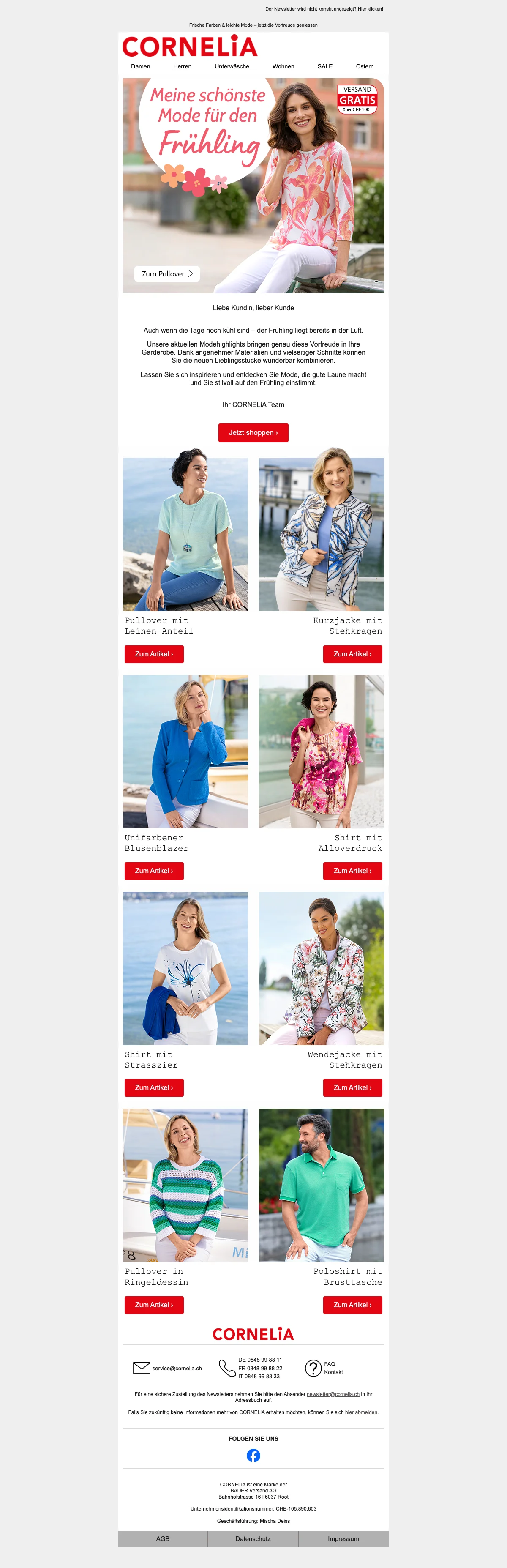Open the 'Hier klicken!' web version link

click(x=370, y=9)
